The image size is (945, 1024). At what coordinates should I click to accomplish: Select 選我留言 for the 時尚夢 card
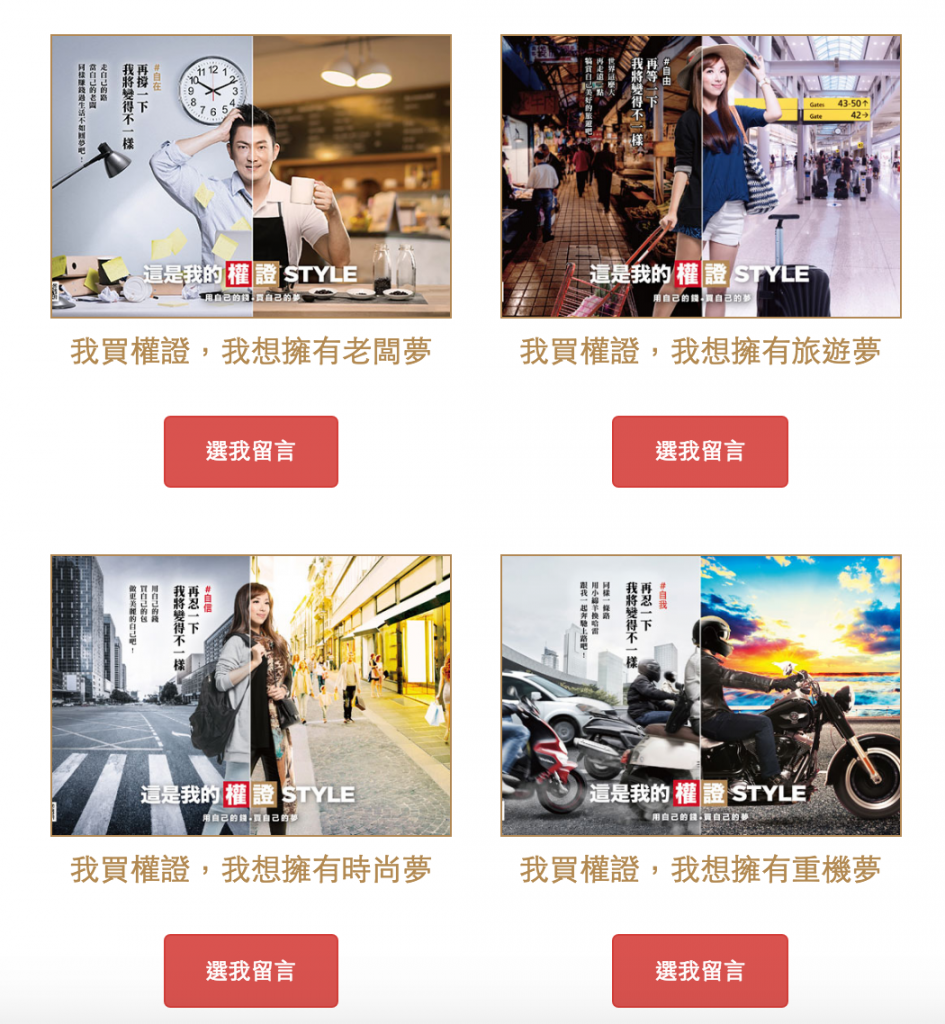(250, 970)
